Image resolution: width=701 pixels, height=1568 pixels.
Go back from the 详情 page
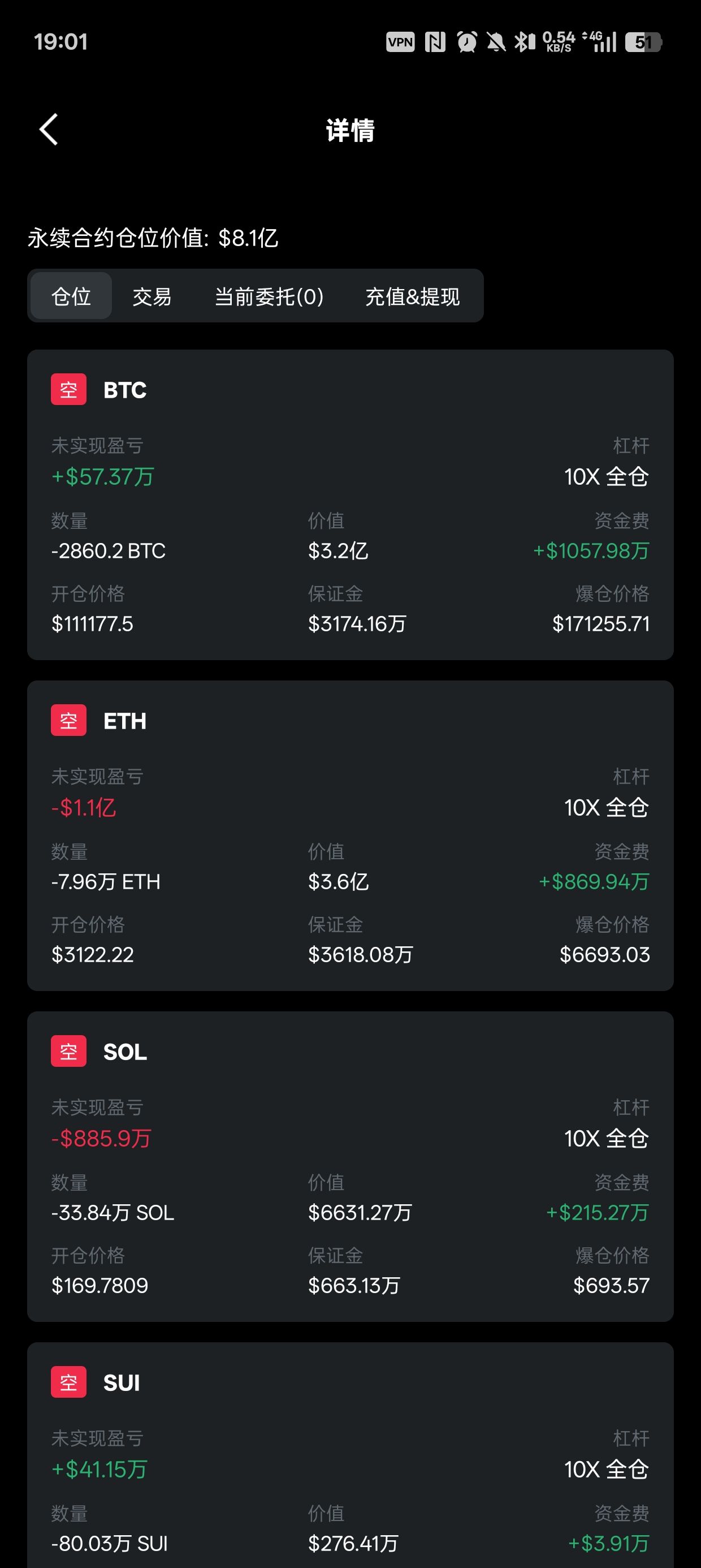pyautogui.click(x=49, y=130)
